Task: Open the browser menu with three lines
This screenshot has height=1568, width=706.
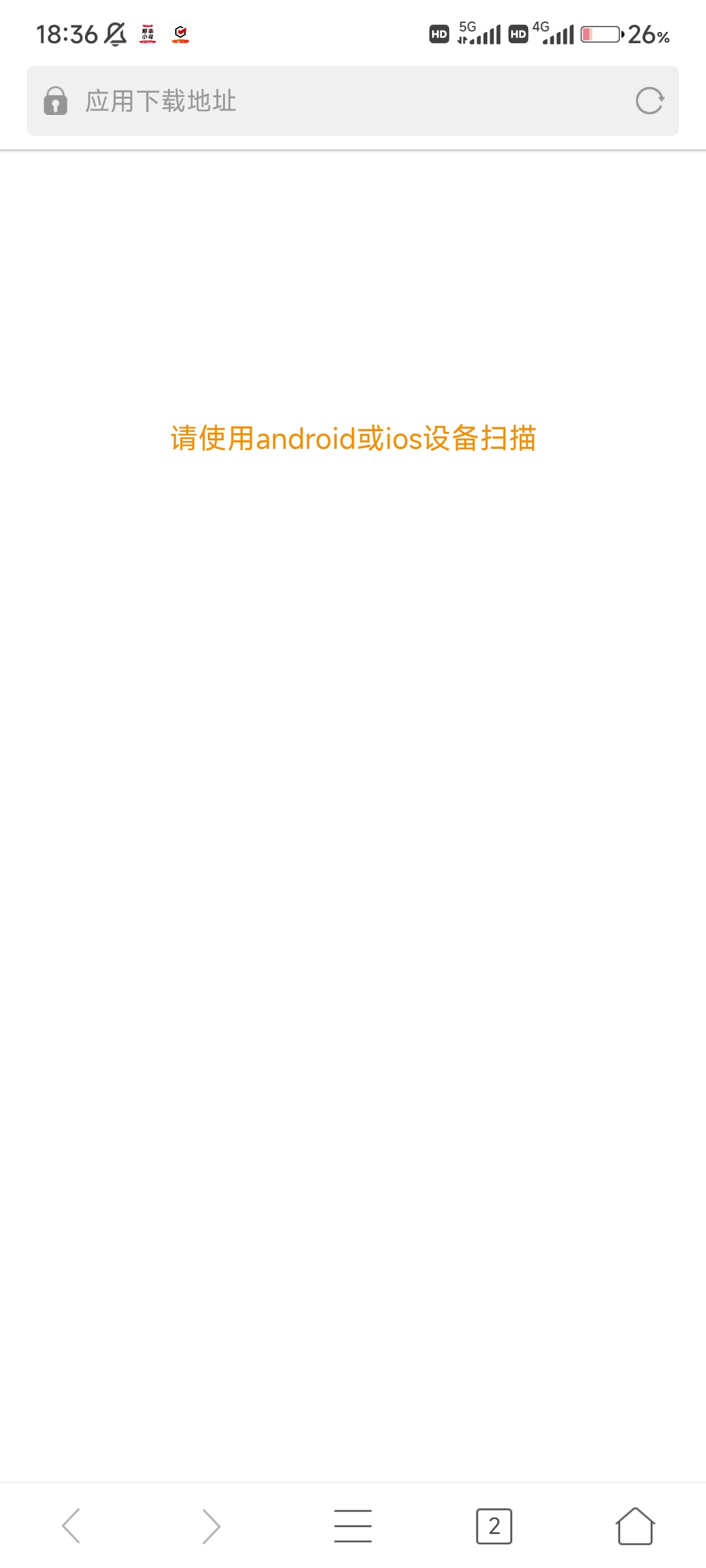Action: click(x=353, y=1526)
